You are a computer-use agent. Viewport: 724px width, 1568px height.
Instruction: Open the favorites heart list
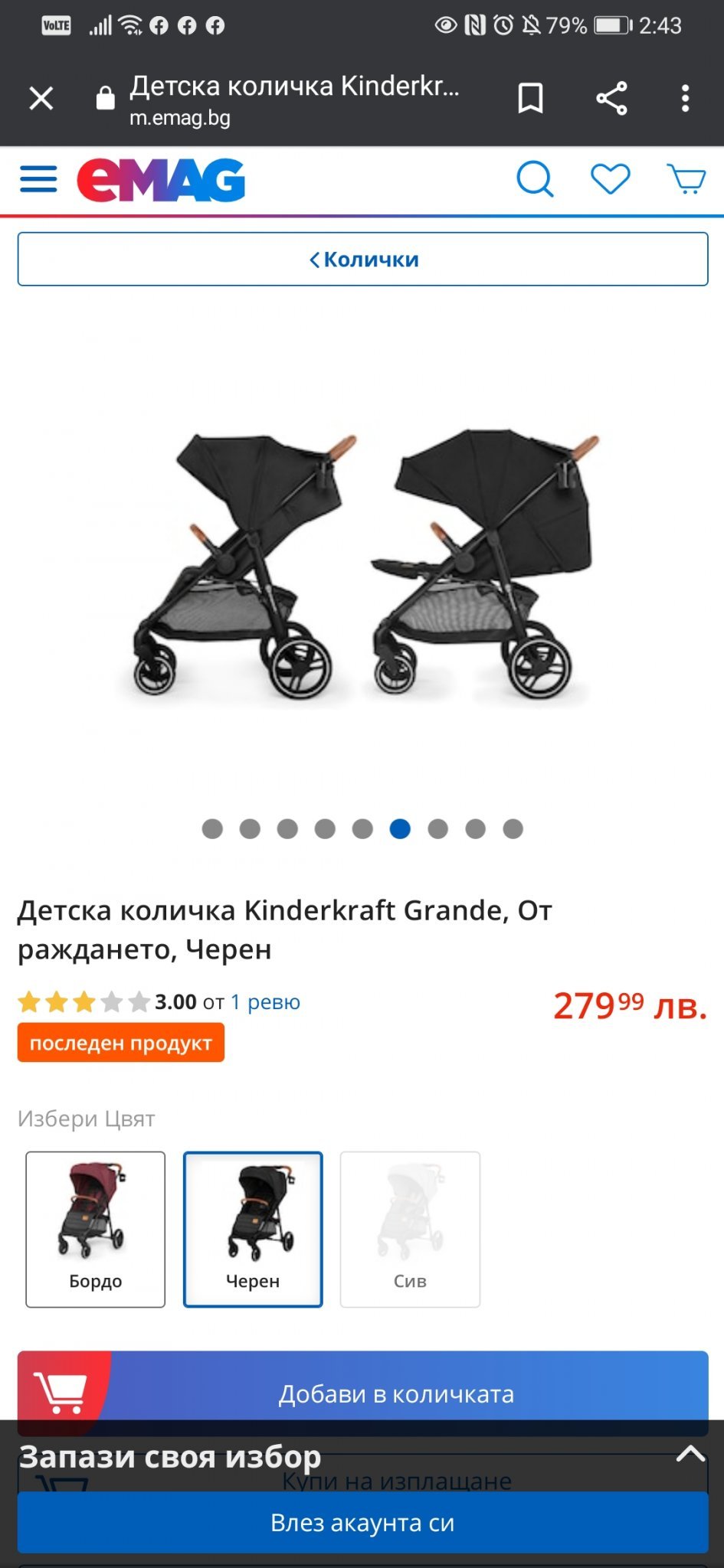point(611,180)
